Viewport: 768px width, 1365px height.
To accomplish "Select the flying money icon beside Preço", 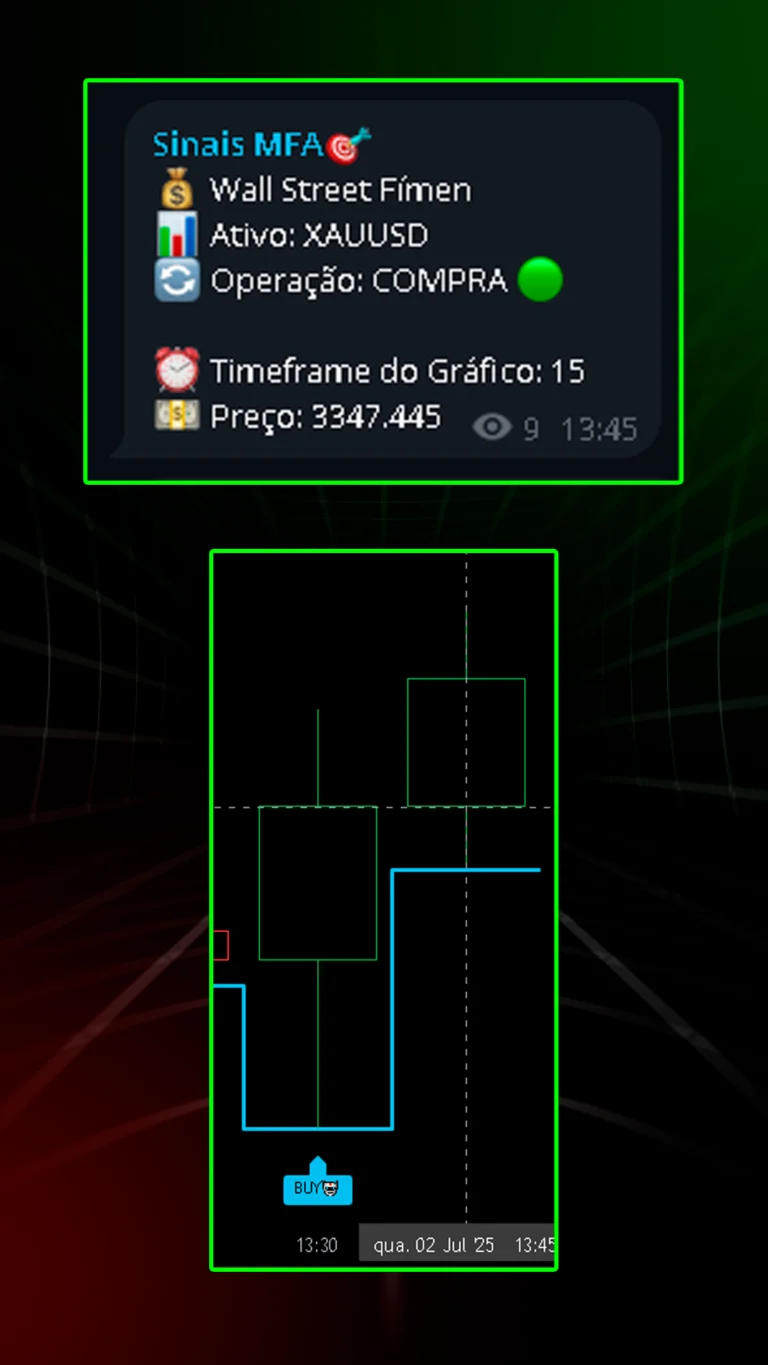I will (177, 415).
